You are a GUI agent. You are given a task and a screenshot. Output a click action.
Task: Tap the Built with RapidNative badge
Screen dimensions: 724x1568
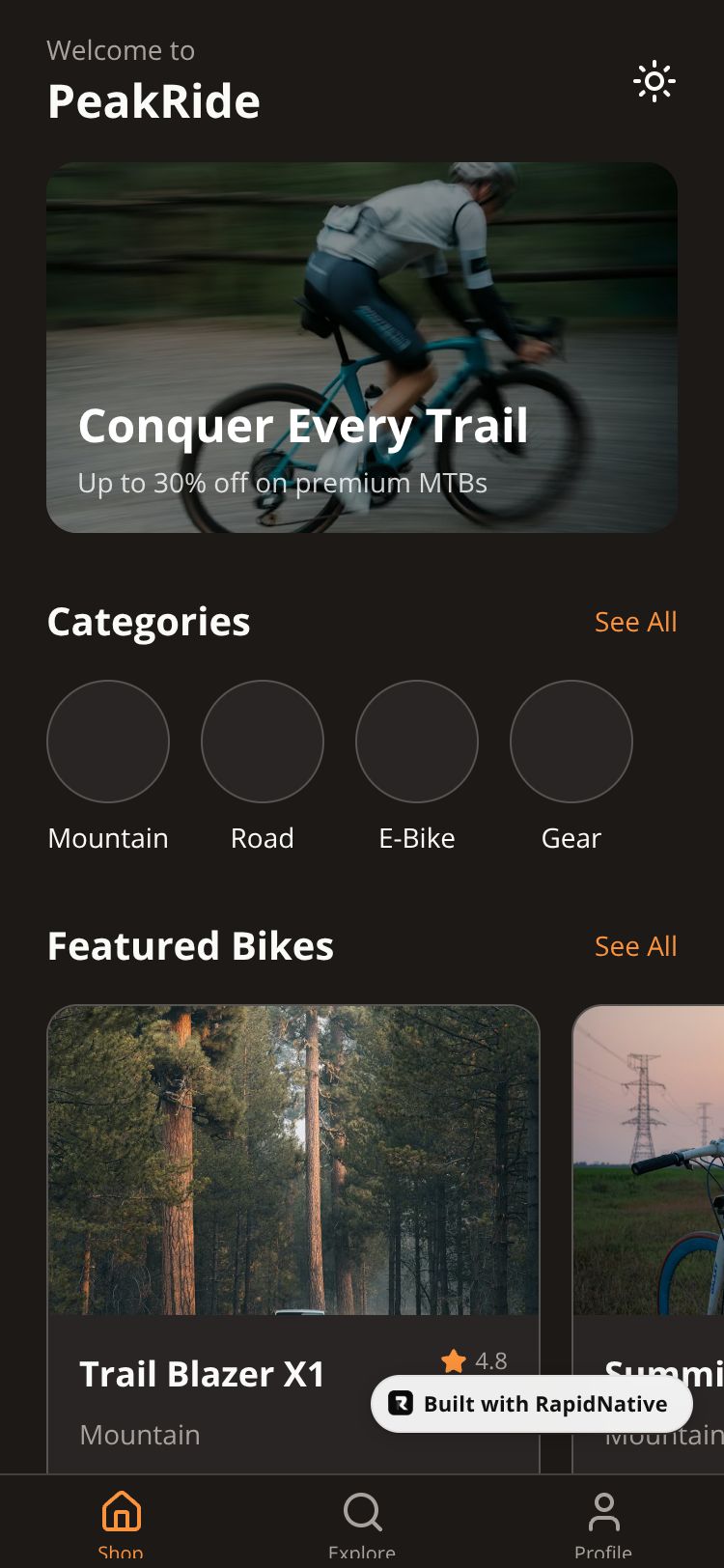(x=532, y=1404)
